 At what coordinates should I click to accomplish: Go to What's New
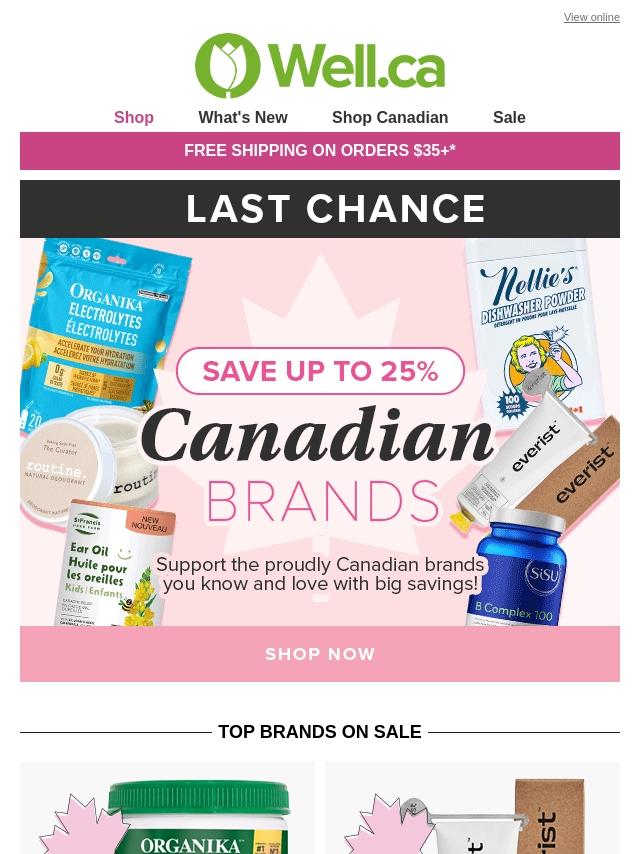243,117
